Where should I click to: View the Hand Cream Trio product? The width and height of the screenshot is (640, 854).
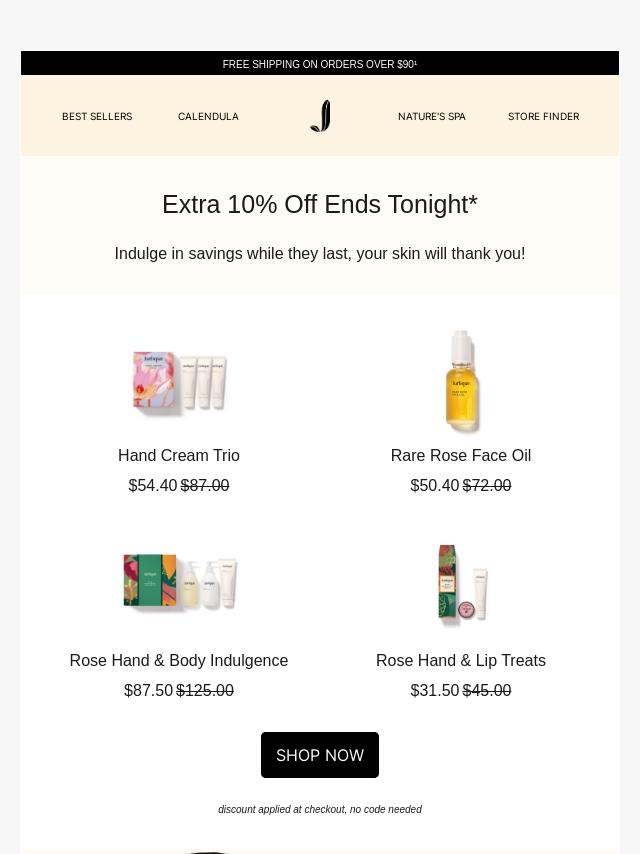tap(179, 383)
